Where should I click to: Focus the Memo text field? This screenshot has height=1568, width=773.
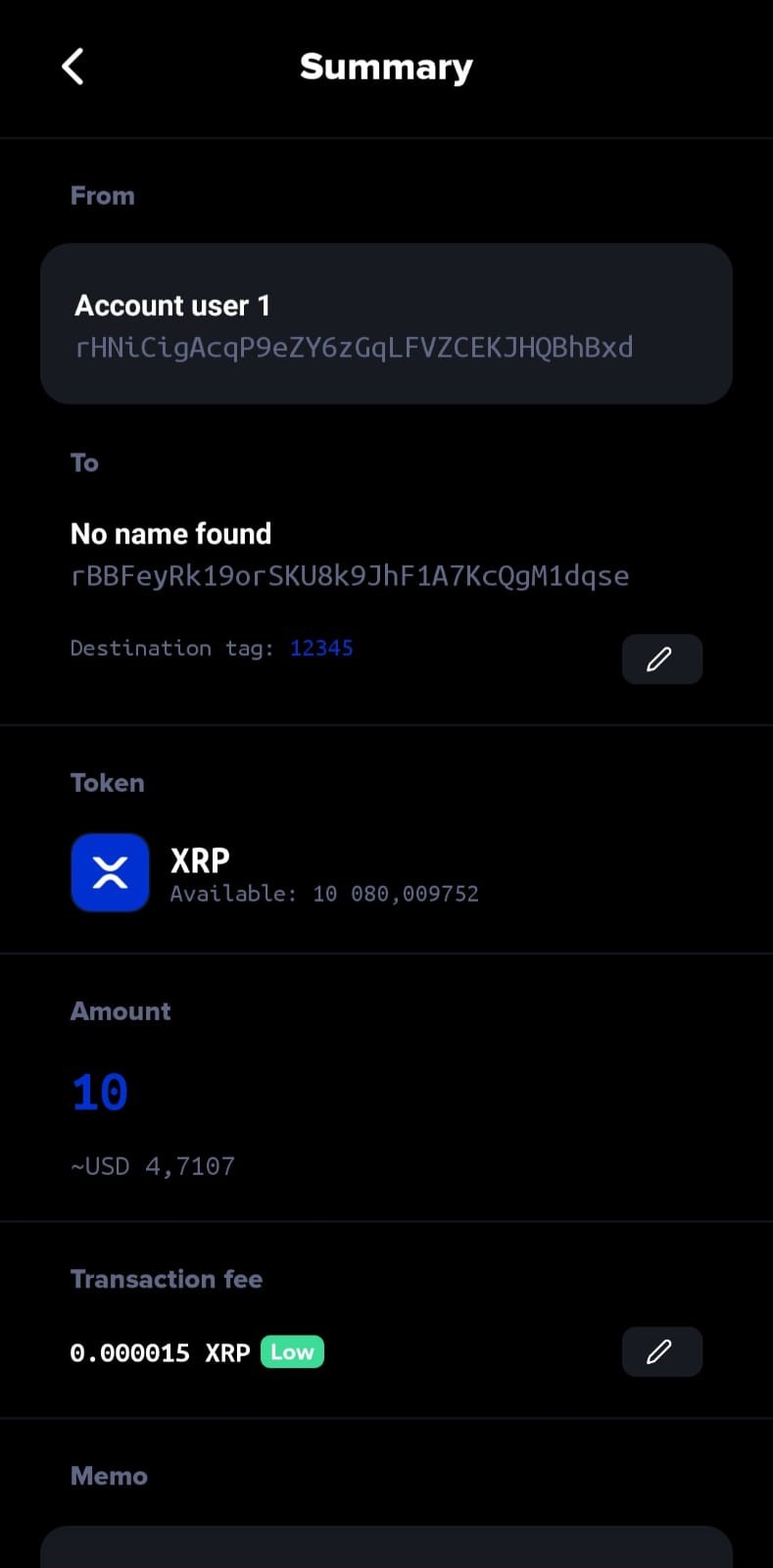(x=386, y=1548)
